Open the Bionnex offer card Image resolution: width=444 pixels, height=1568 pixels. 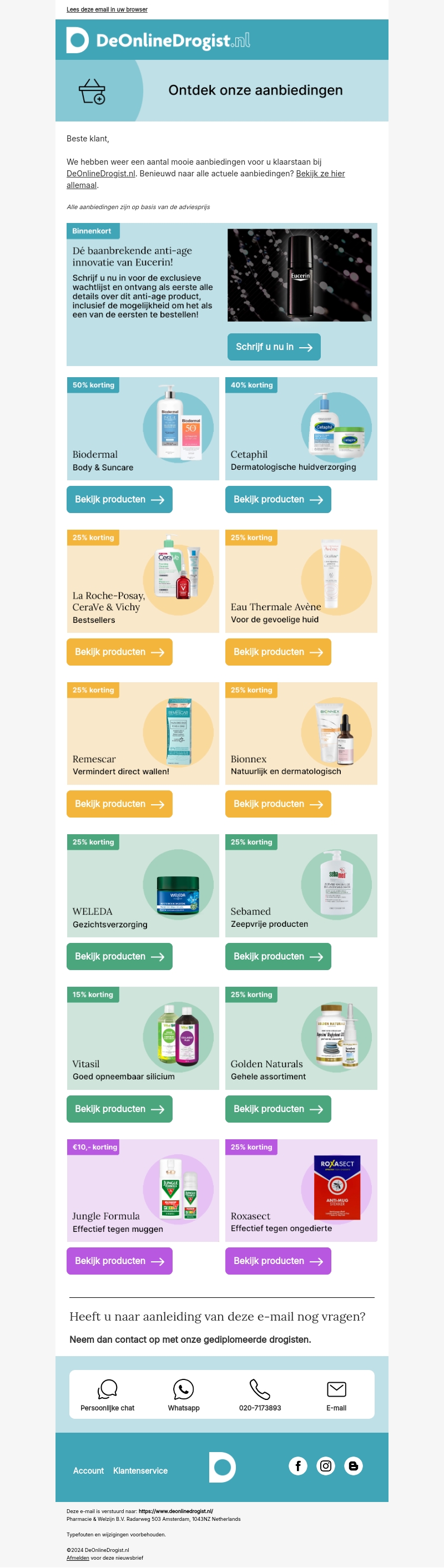(301, 733)
